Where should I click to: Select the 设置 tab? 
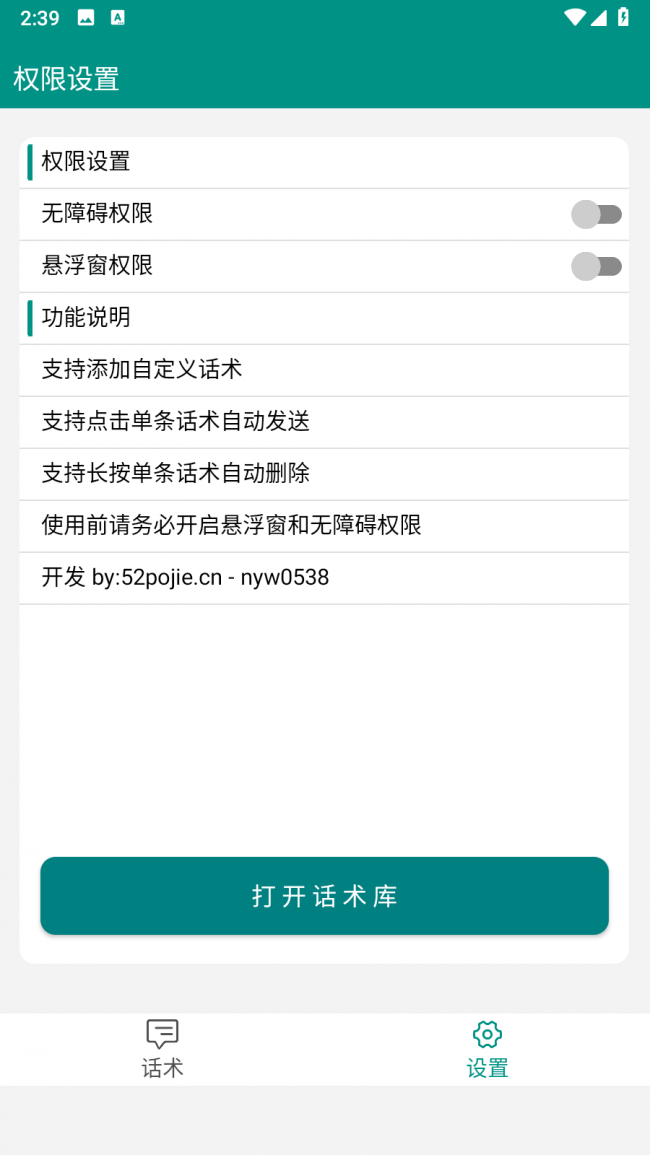point(487,1049)
